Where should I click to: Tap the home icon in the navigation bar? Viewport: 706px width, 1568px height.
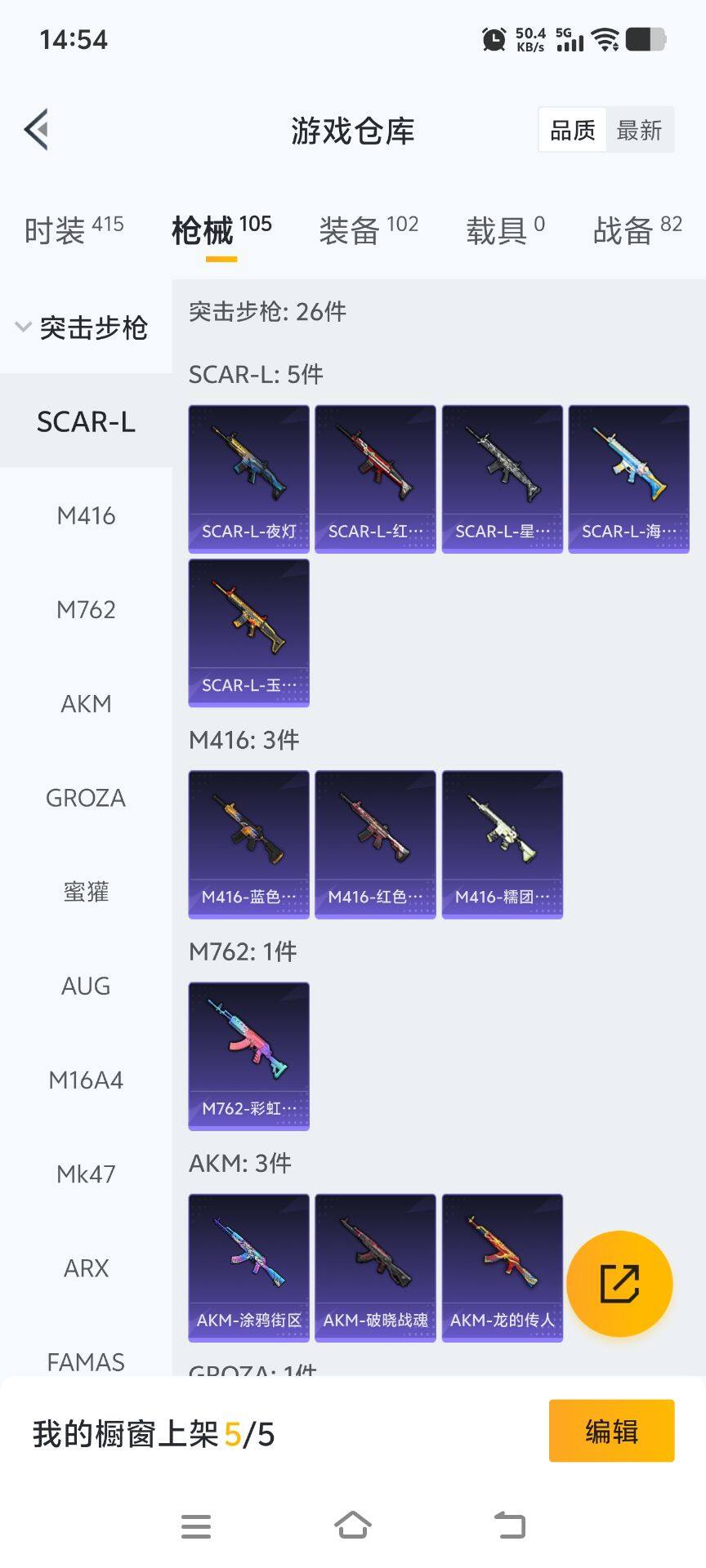tap(352, 1526)
